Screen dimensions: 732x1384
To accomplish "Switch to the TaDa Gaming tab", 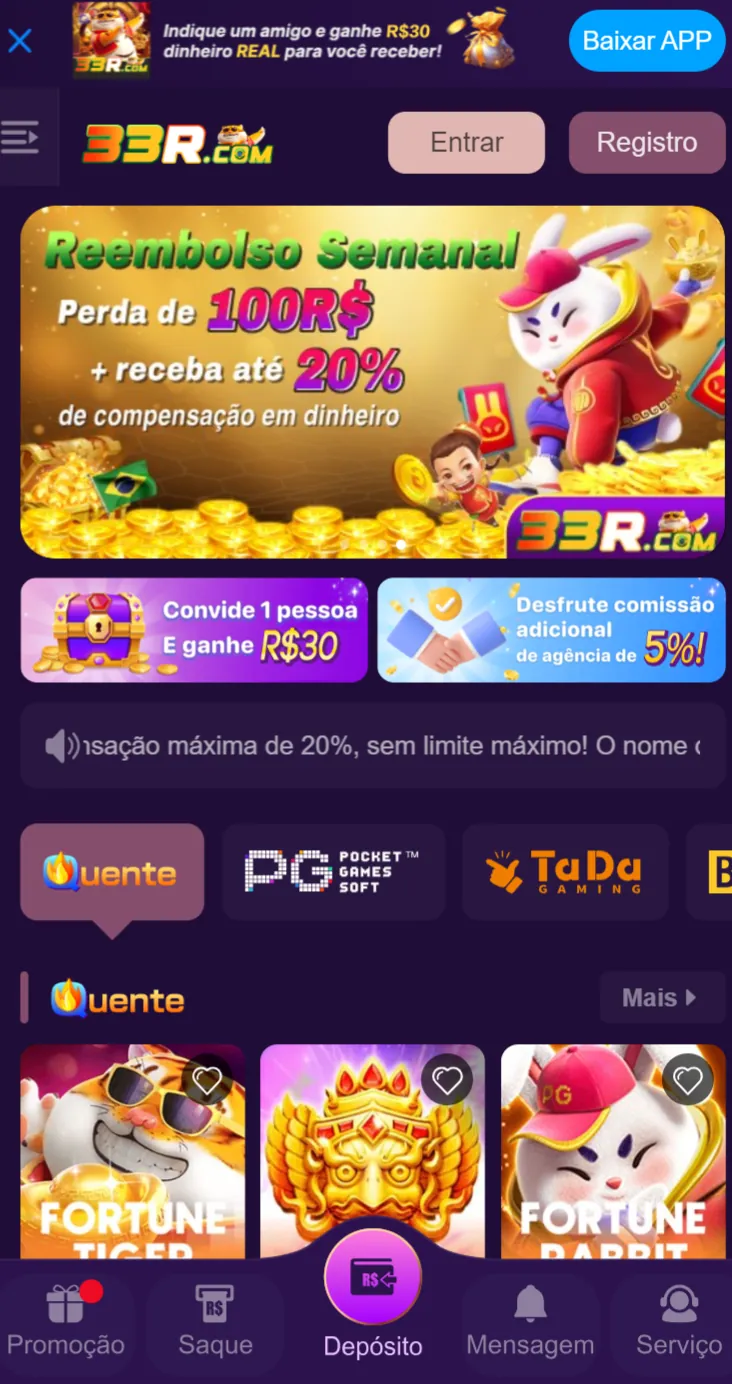I will 564,872.
